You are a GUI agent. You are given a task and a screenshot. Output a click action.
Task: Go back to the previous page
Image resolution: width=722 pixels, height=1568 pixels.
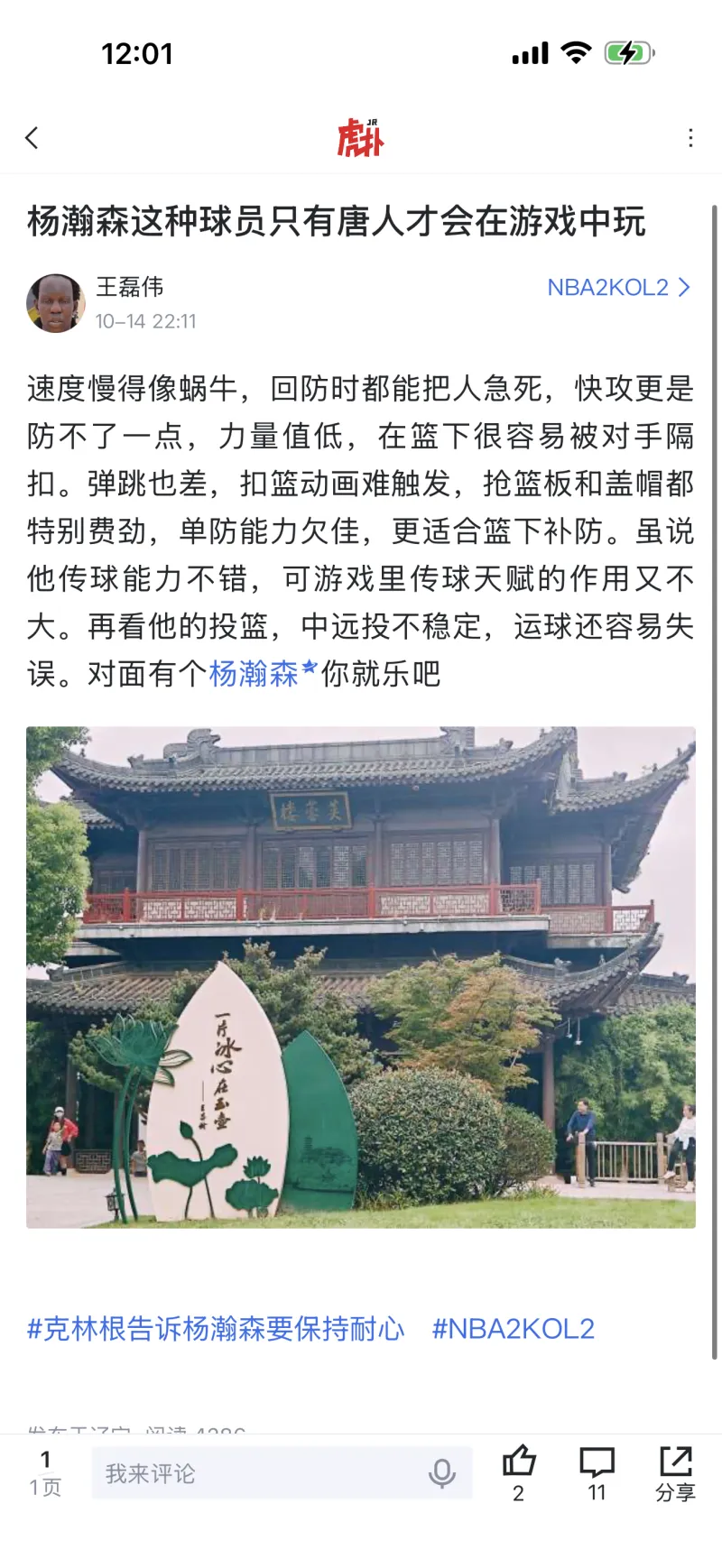pos(32,138)
